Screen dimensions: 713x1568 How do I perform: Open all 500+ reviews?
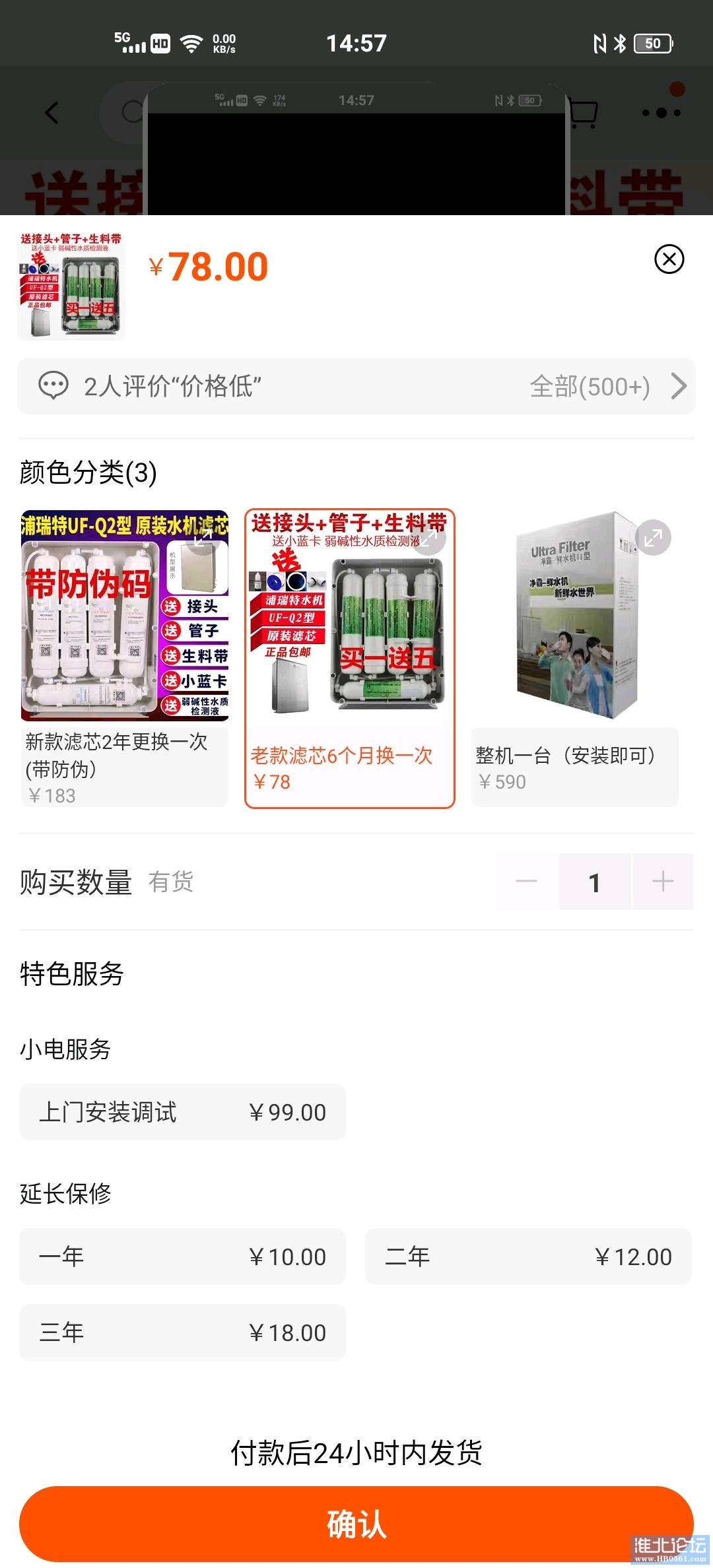(x=607, y=387)
